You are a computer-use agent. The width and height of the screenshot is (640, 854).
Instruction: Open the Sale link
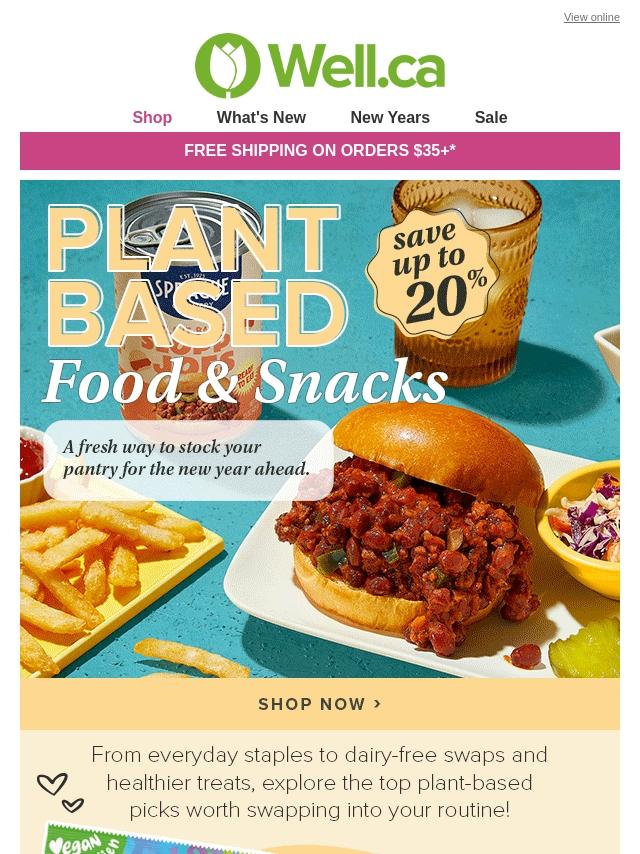491,117
